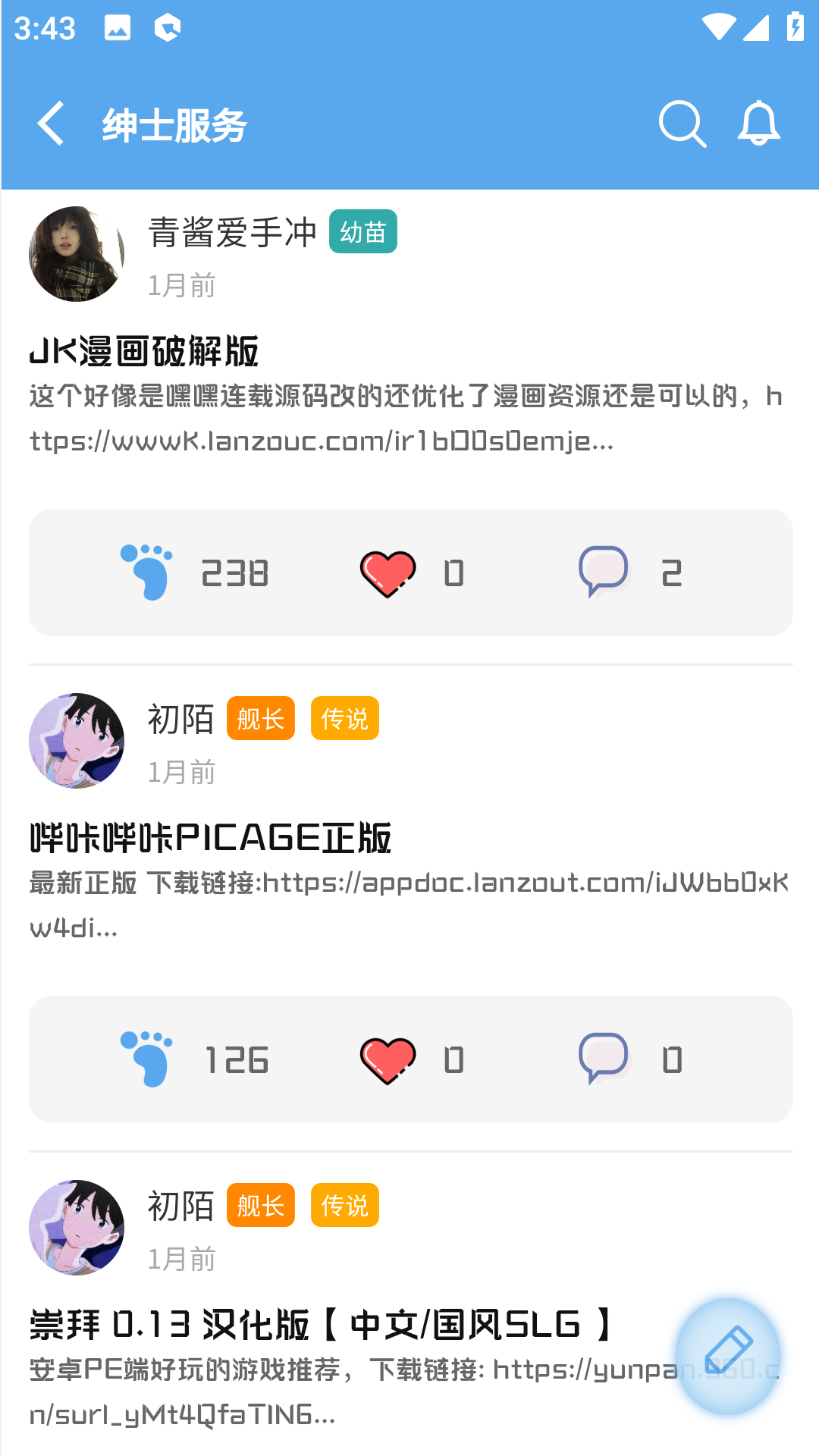The height and width of the screenshot is (1456, 819).
Task: Open comments on JK漫画破解版 post
Action: click(604, 572)
